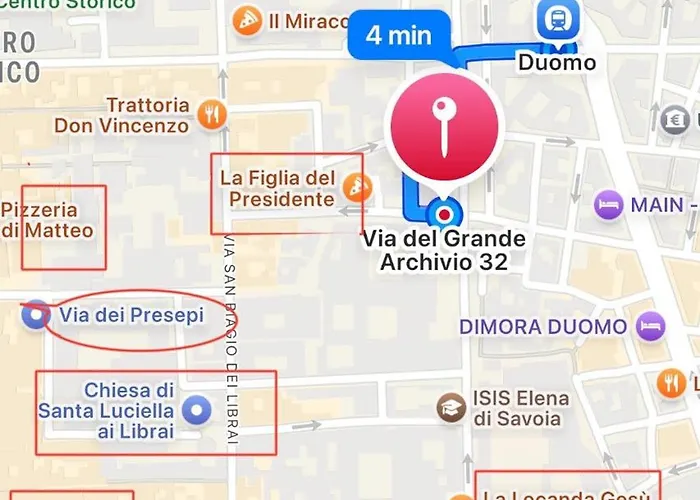The height and width of the screenshot is (500, 700).
Task: Select the 4 min route label
Action: click(x=398, y=36)
